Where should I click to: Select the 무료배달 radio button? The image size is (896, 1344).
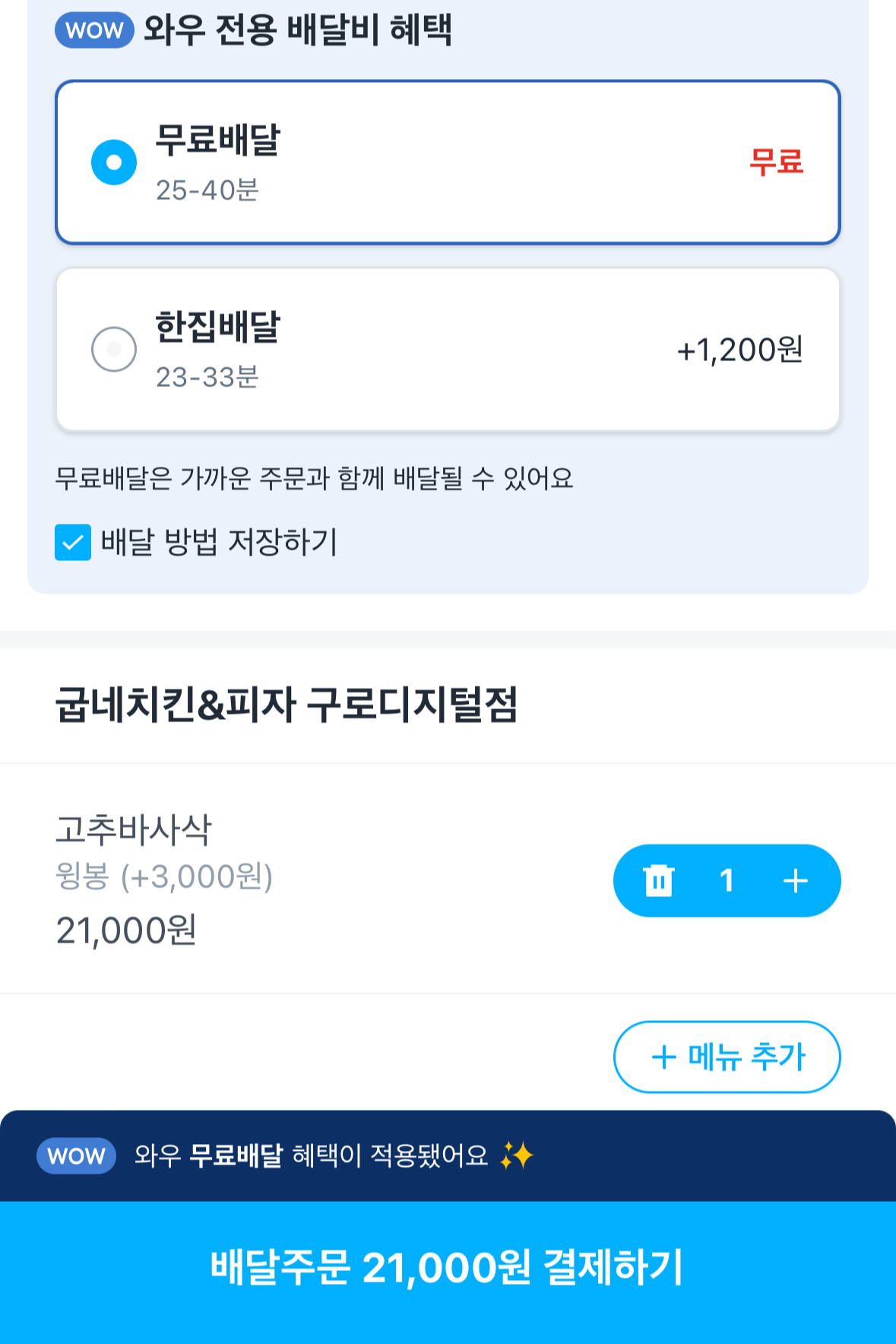click(x=112, y=161)
